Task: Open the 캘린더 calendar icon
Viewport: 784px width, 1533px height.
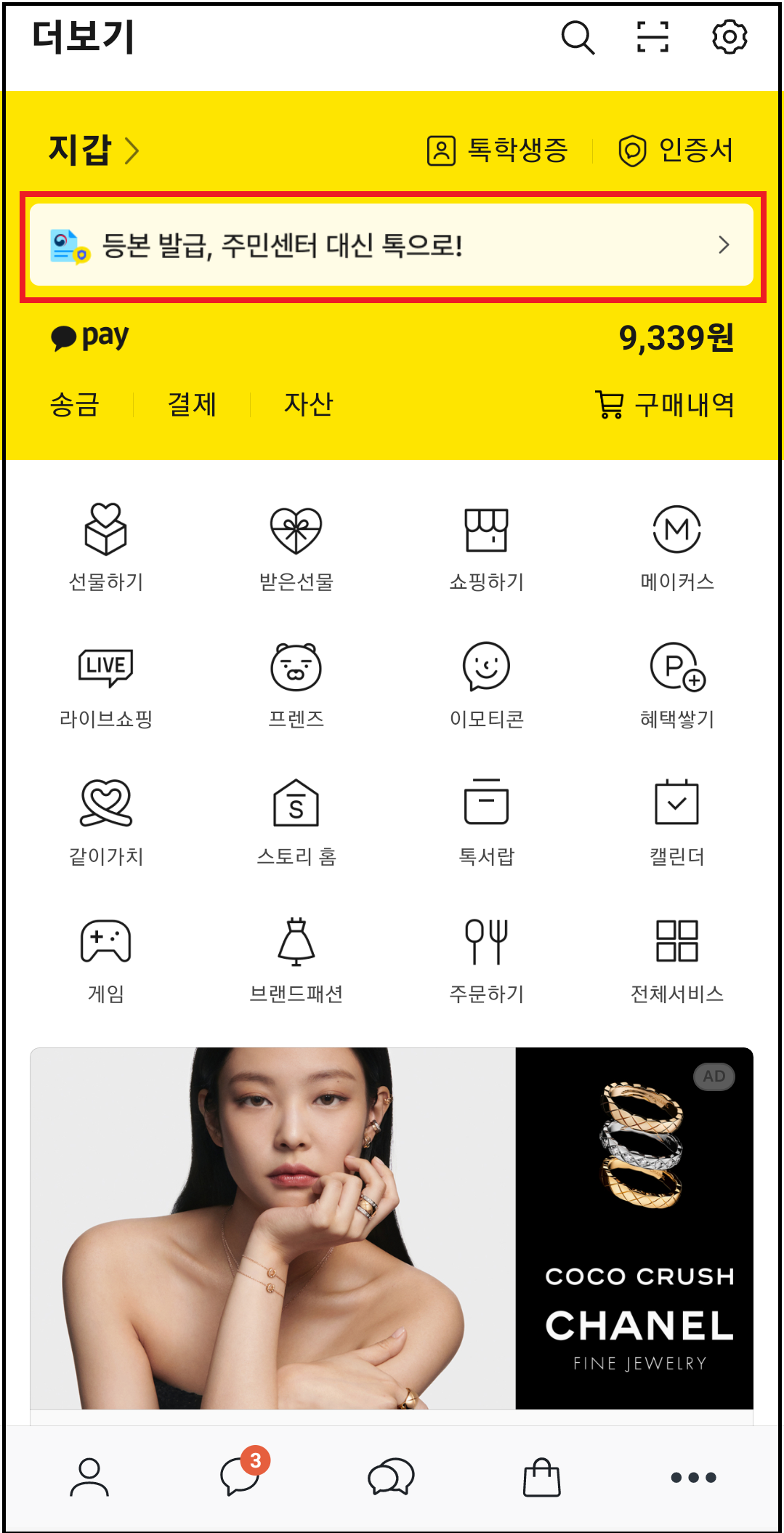Action: pyautogui.click(x=676, y=802)
